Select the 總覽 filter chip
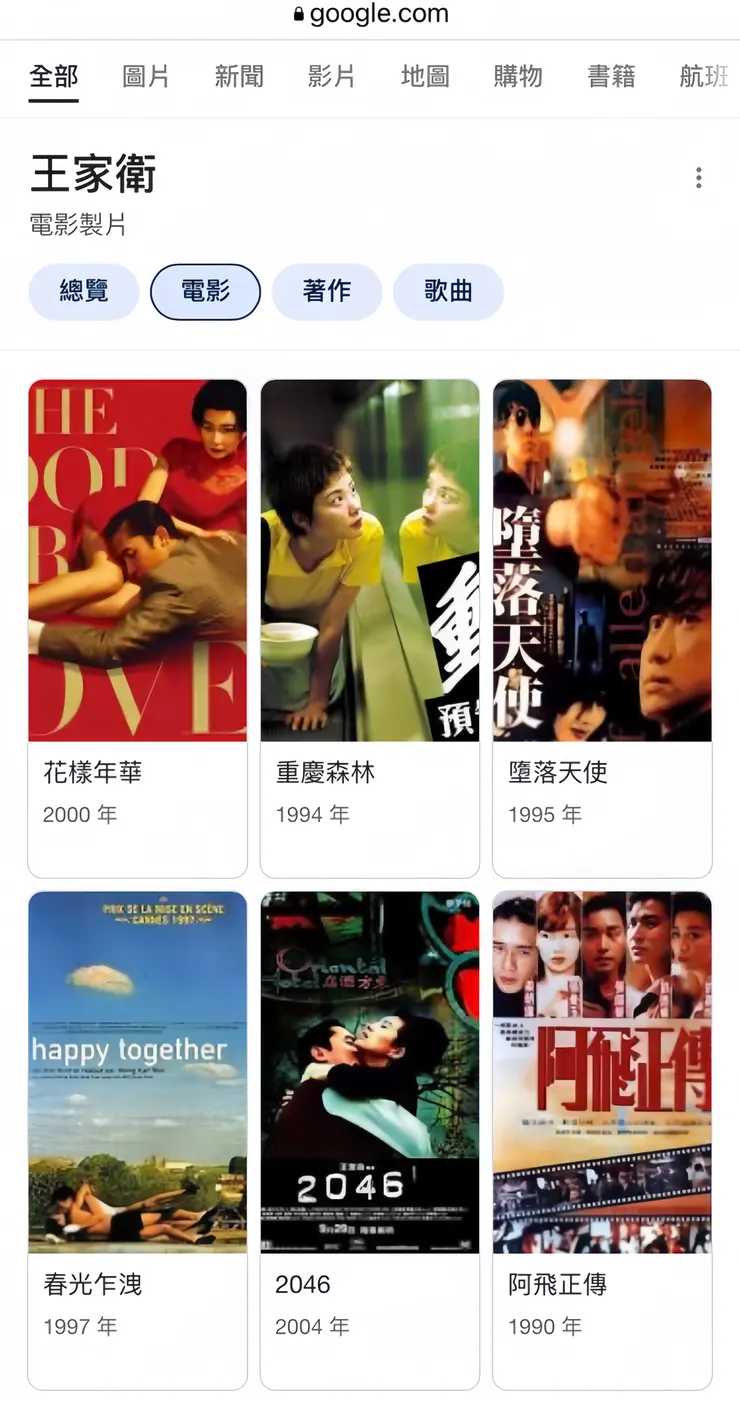This screenshot has height=1401, width=740. 83,292
